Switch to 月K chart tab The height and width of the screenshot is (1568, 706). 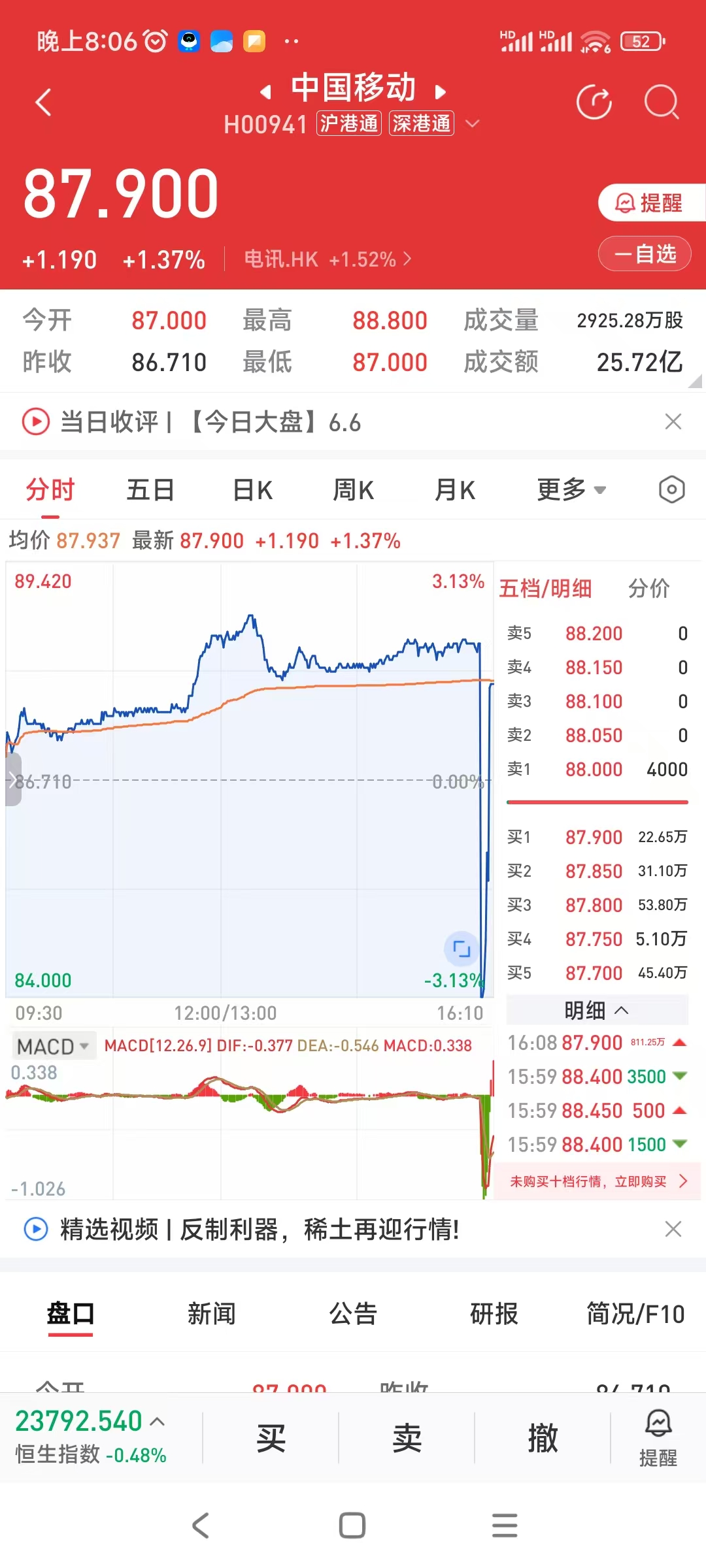pos(455,489)
